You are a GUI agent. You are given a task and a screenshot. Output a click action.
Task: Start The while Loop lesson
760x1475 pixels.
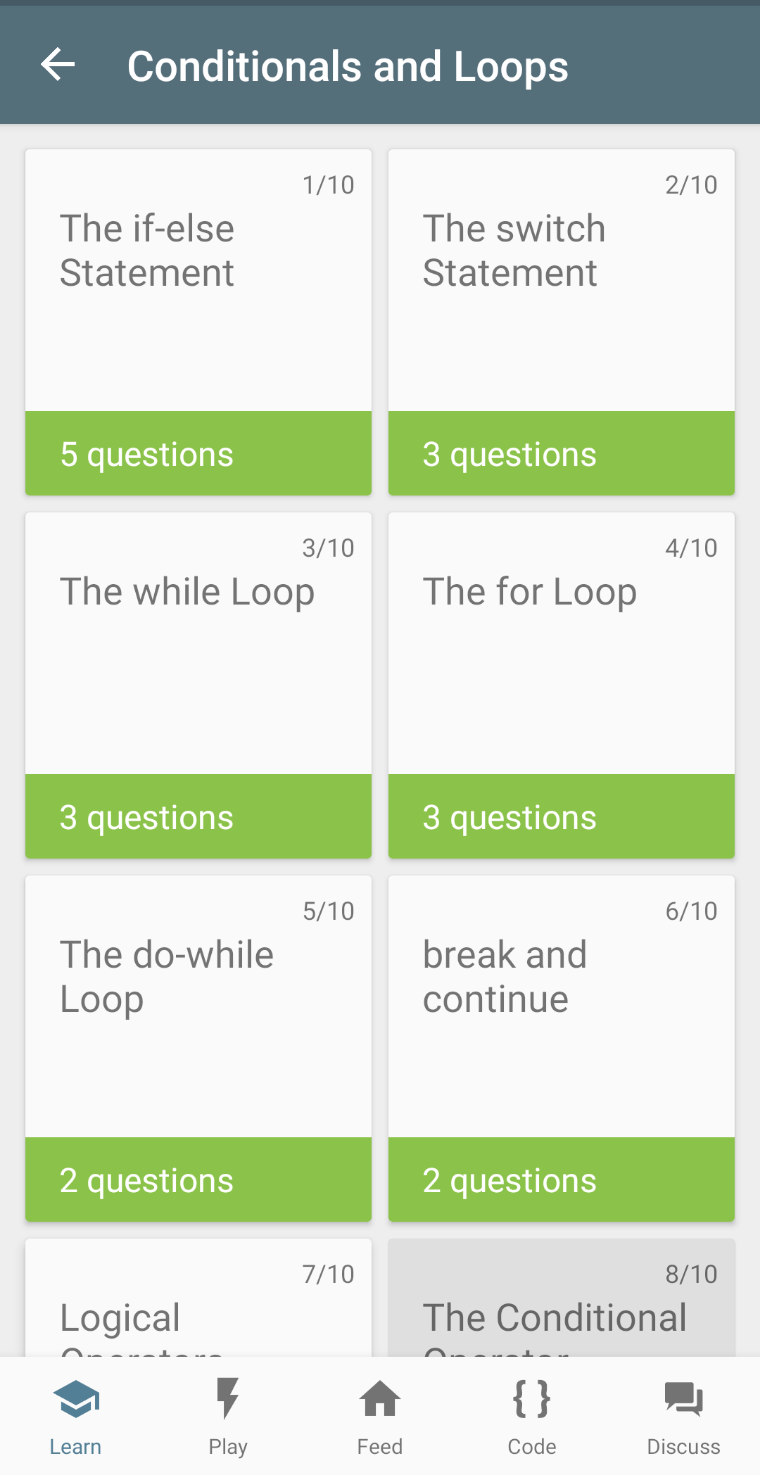pyautogui.click(x=198, y=685)
